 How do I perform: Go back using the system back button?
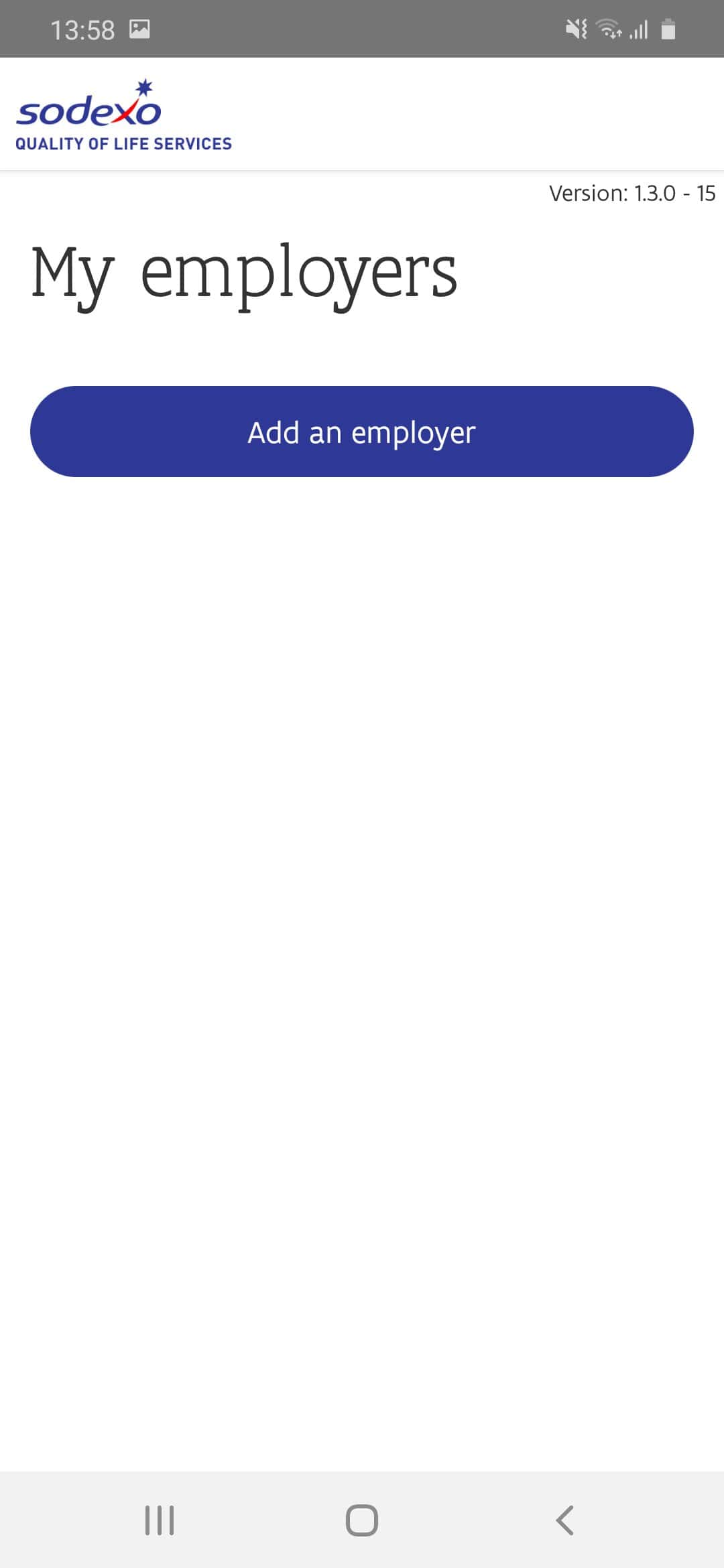[564, 1520]
